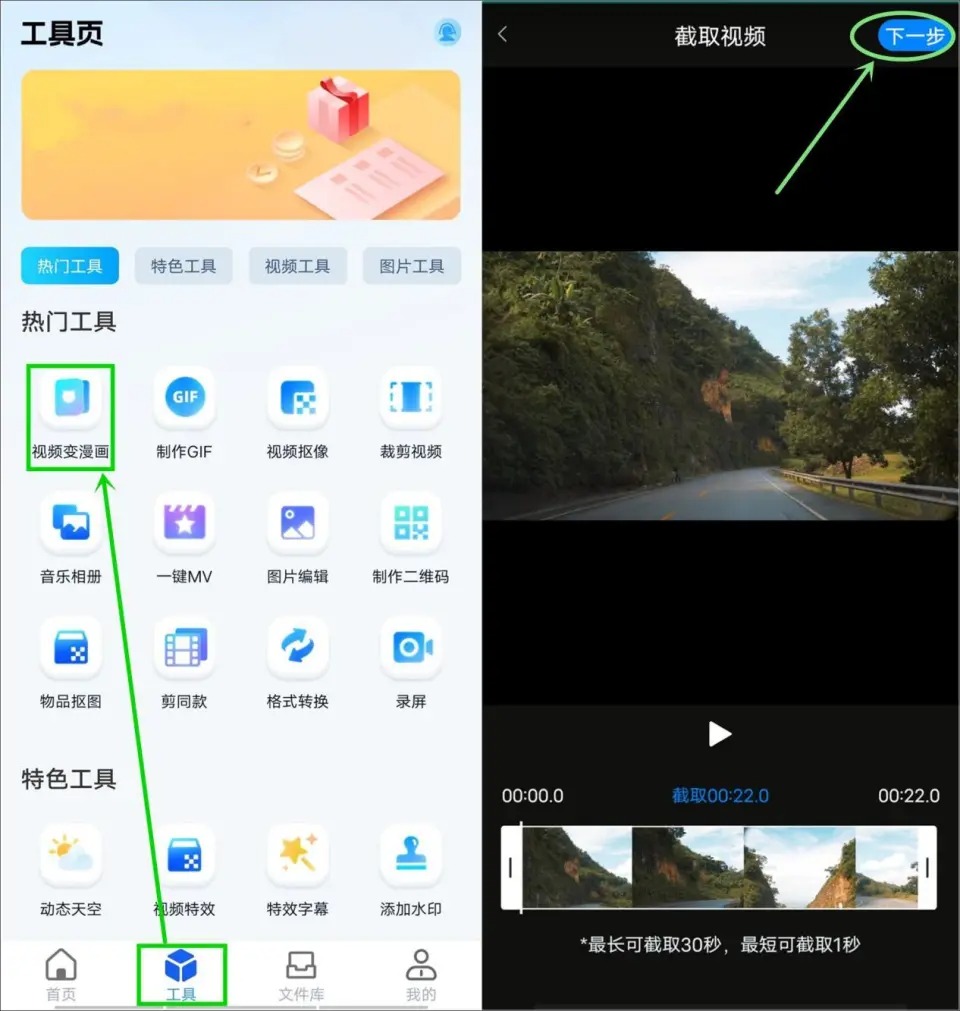Open the gift promotion banner

(x=240, y=144)
